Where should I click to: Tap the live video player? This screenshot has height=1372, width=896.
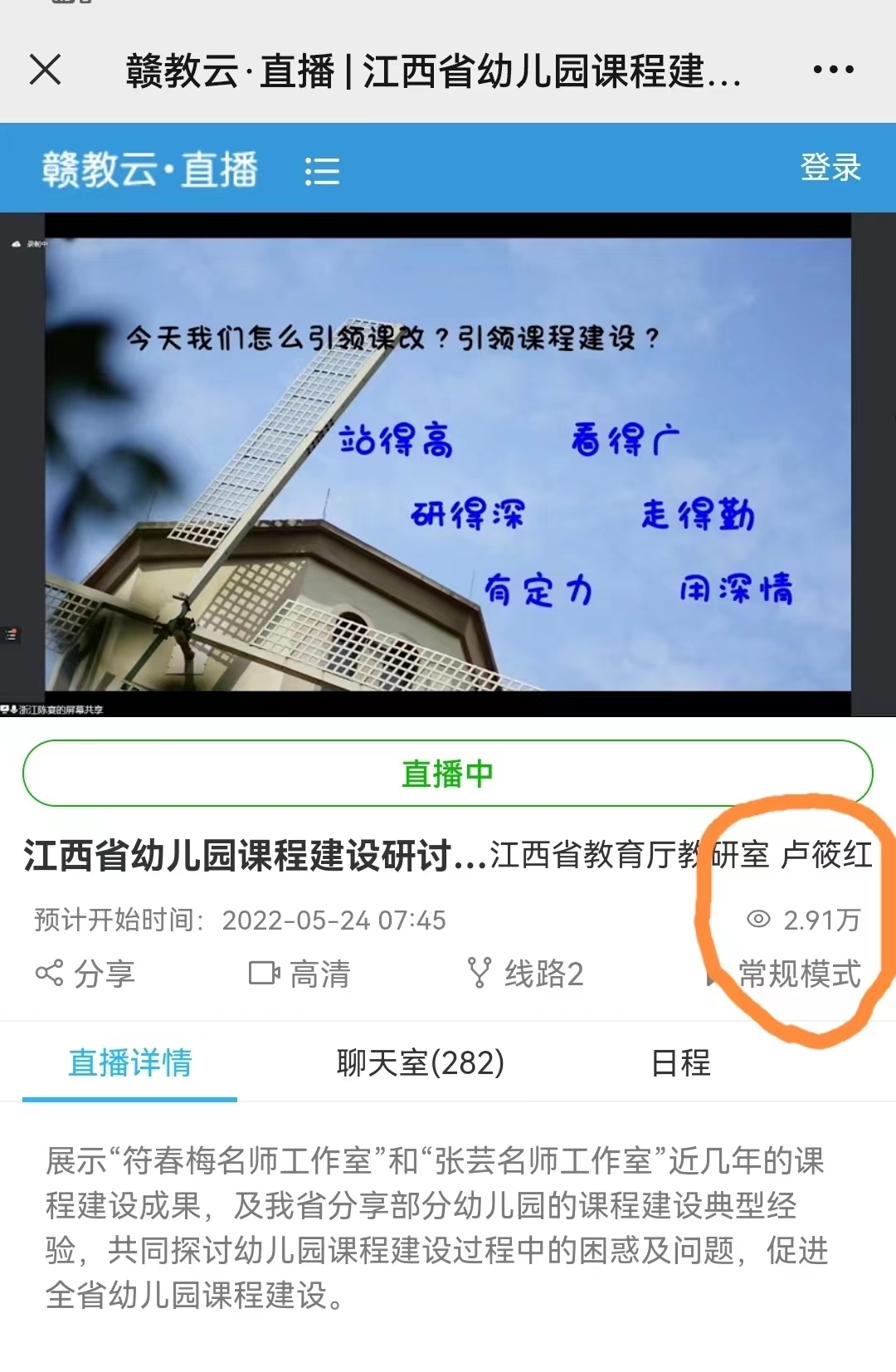(448, 465)
